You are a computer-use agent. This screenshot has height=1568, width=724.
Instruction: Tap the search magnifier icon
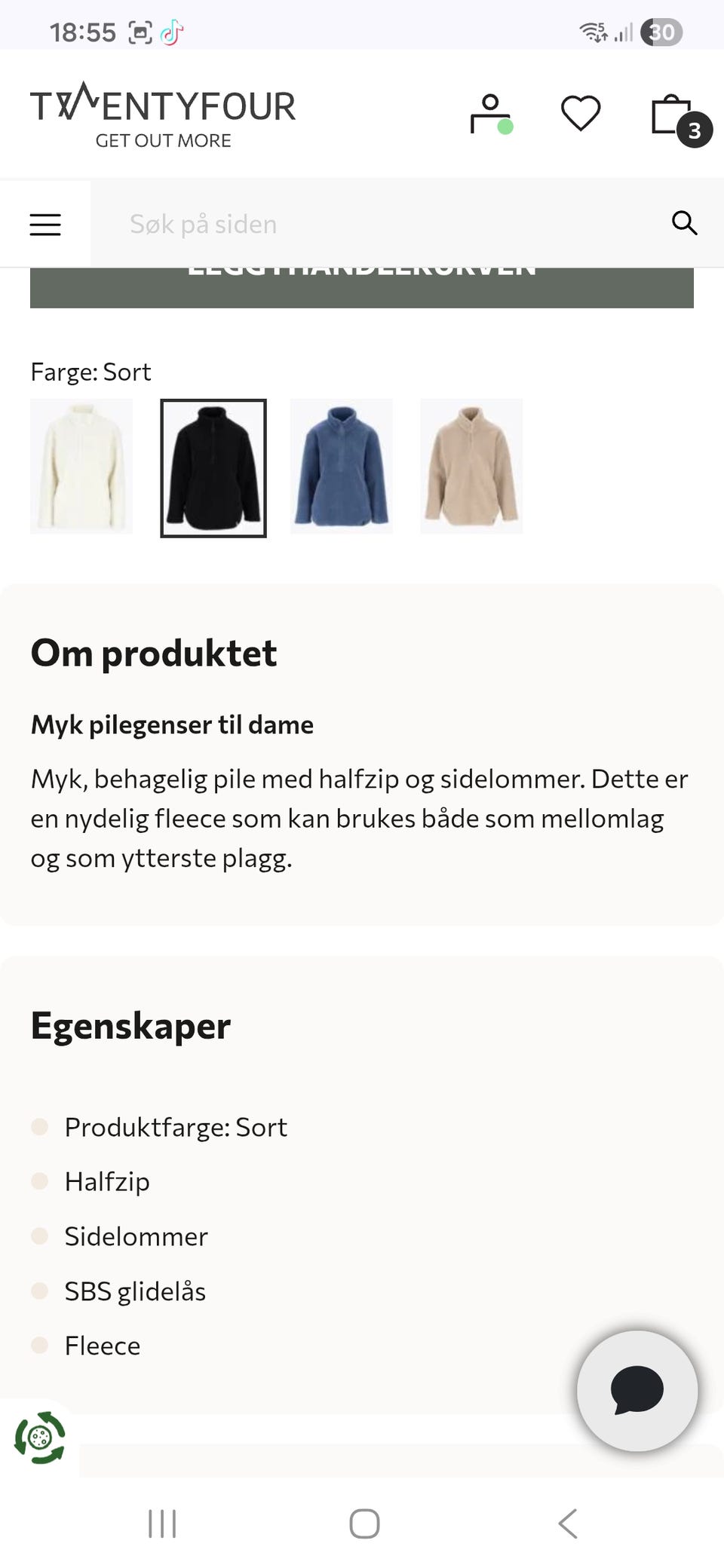pyautogui.click(x=684, y=223)
